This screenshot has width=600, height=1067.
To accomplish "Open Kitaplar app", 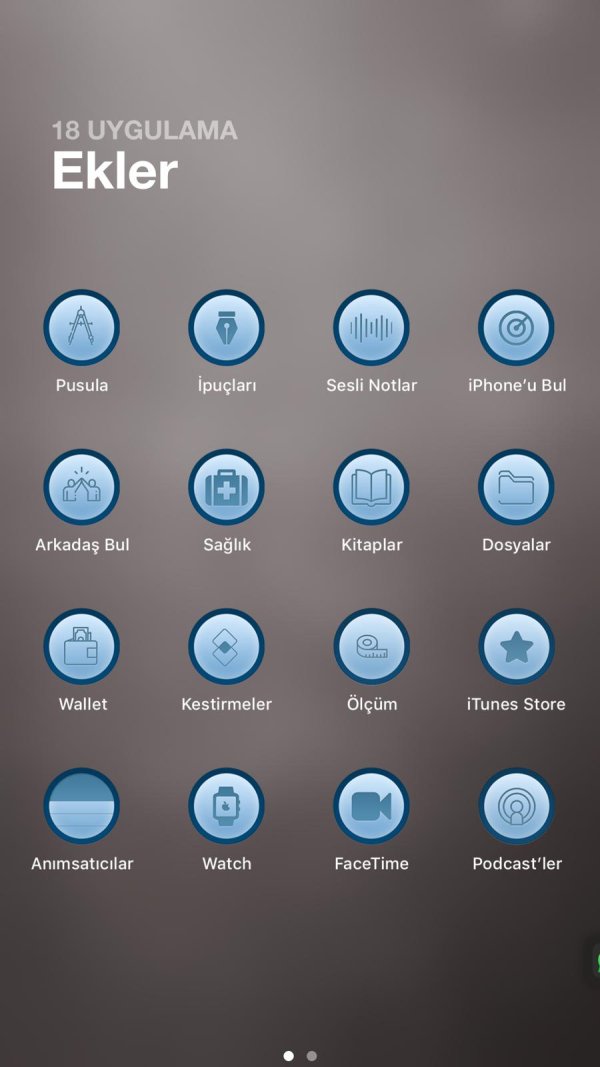I will pos(371,487).
